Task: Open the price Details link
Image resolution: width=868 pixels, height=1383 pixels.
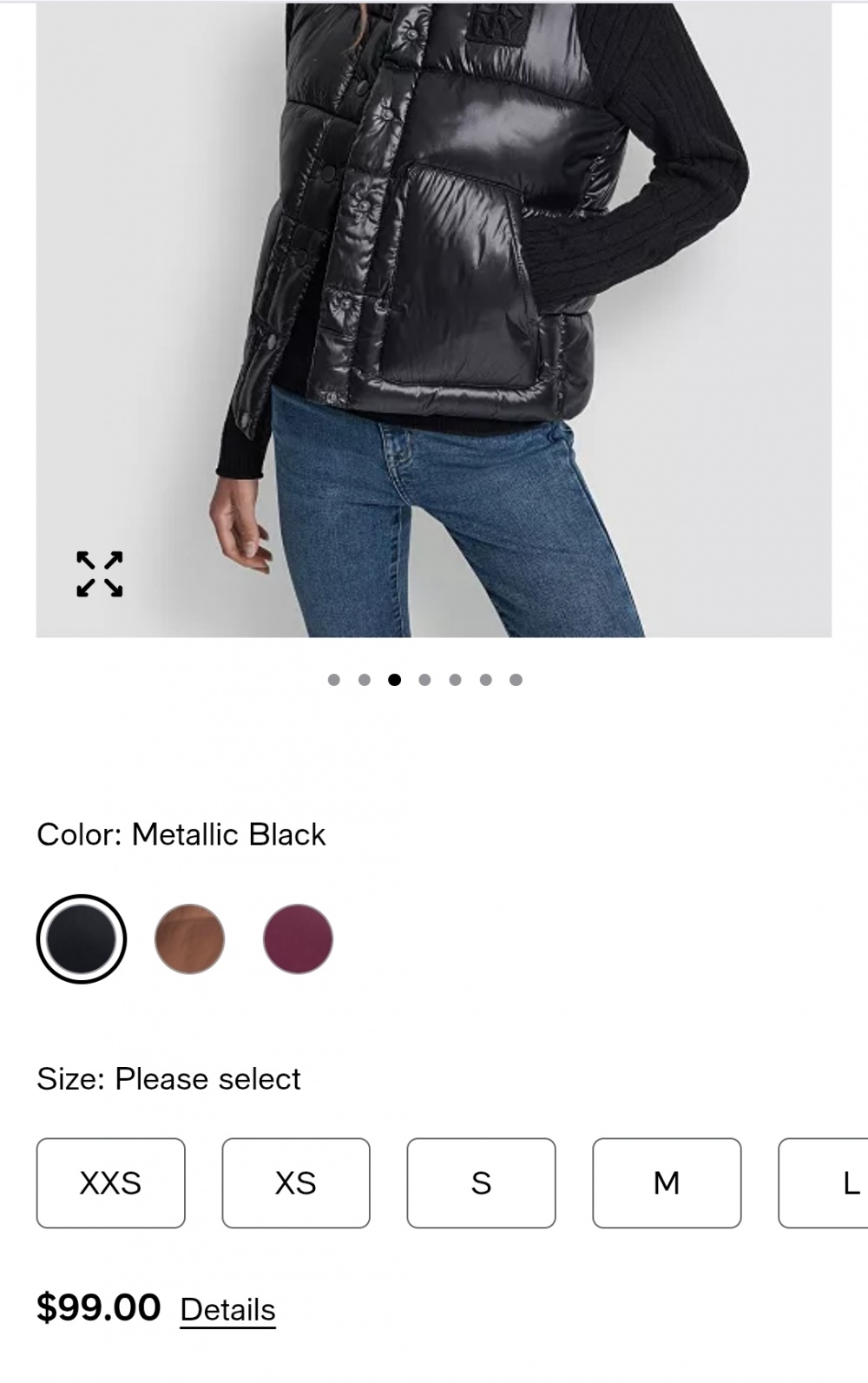Action: click(x=227, y=1309)
